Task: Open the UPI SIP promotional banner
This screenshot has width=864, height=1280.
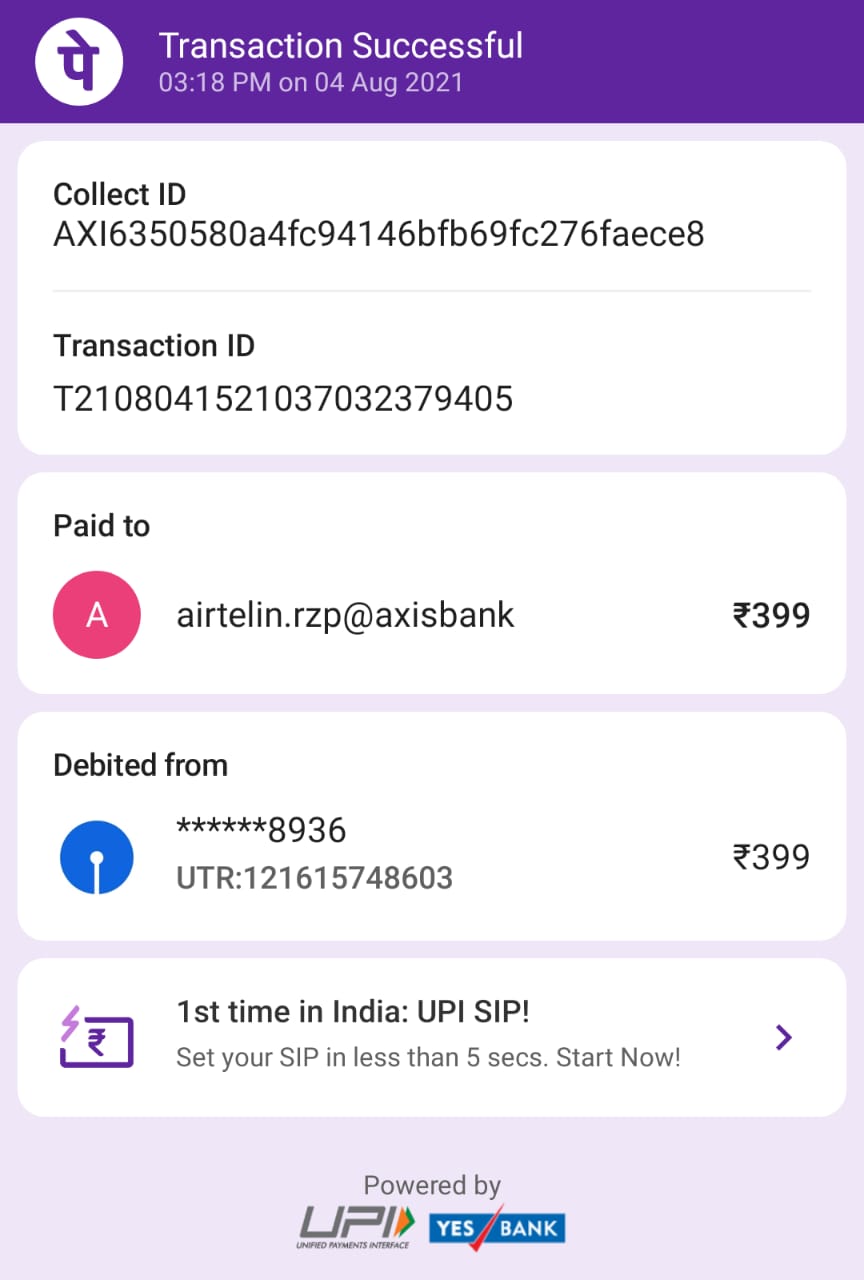Action: tap(432, 1037)
